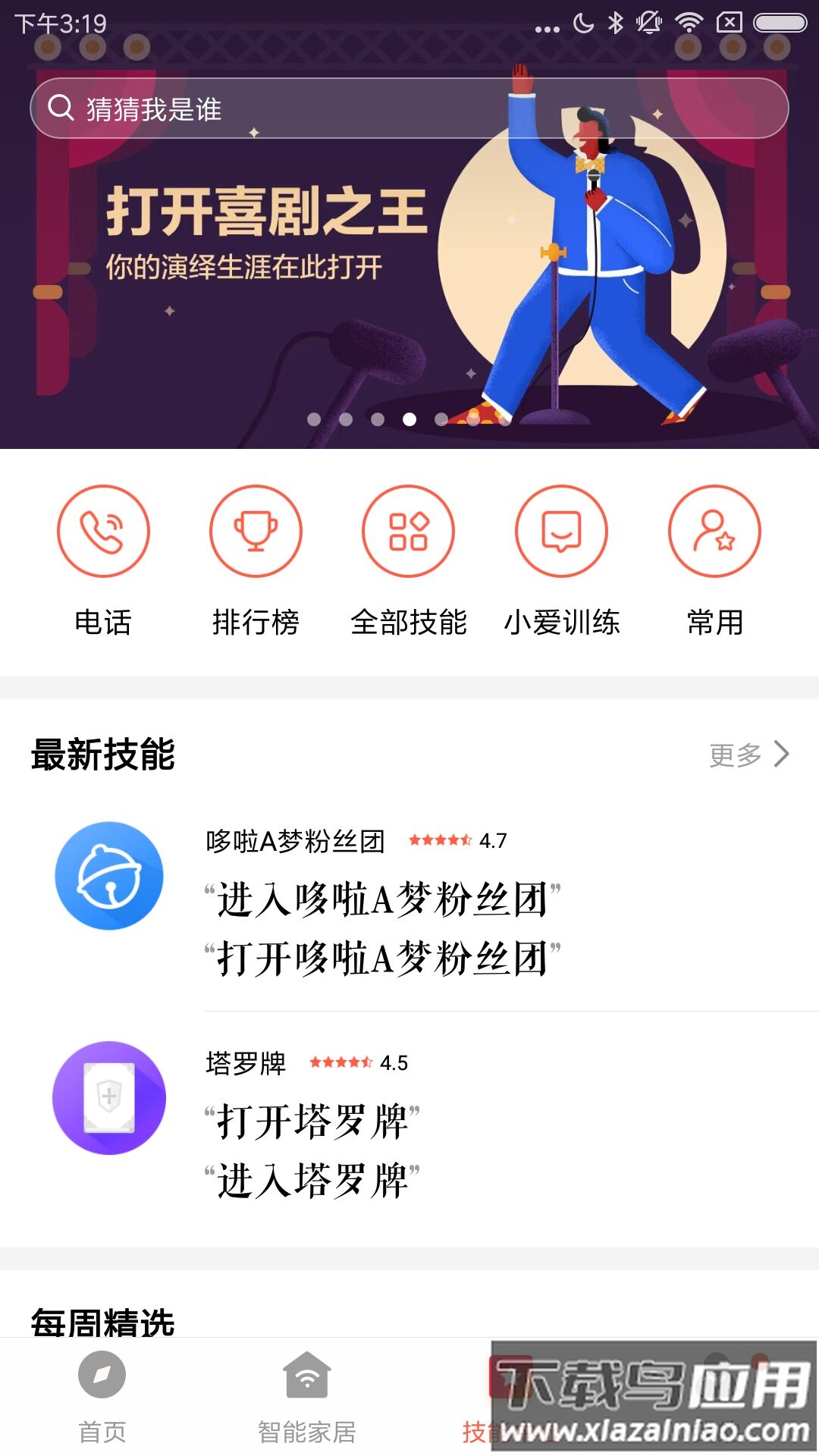Open 全部技能 to view all skills
This screenshot has height=1456, width=819.
click(x=409, y=532)
